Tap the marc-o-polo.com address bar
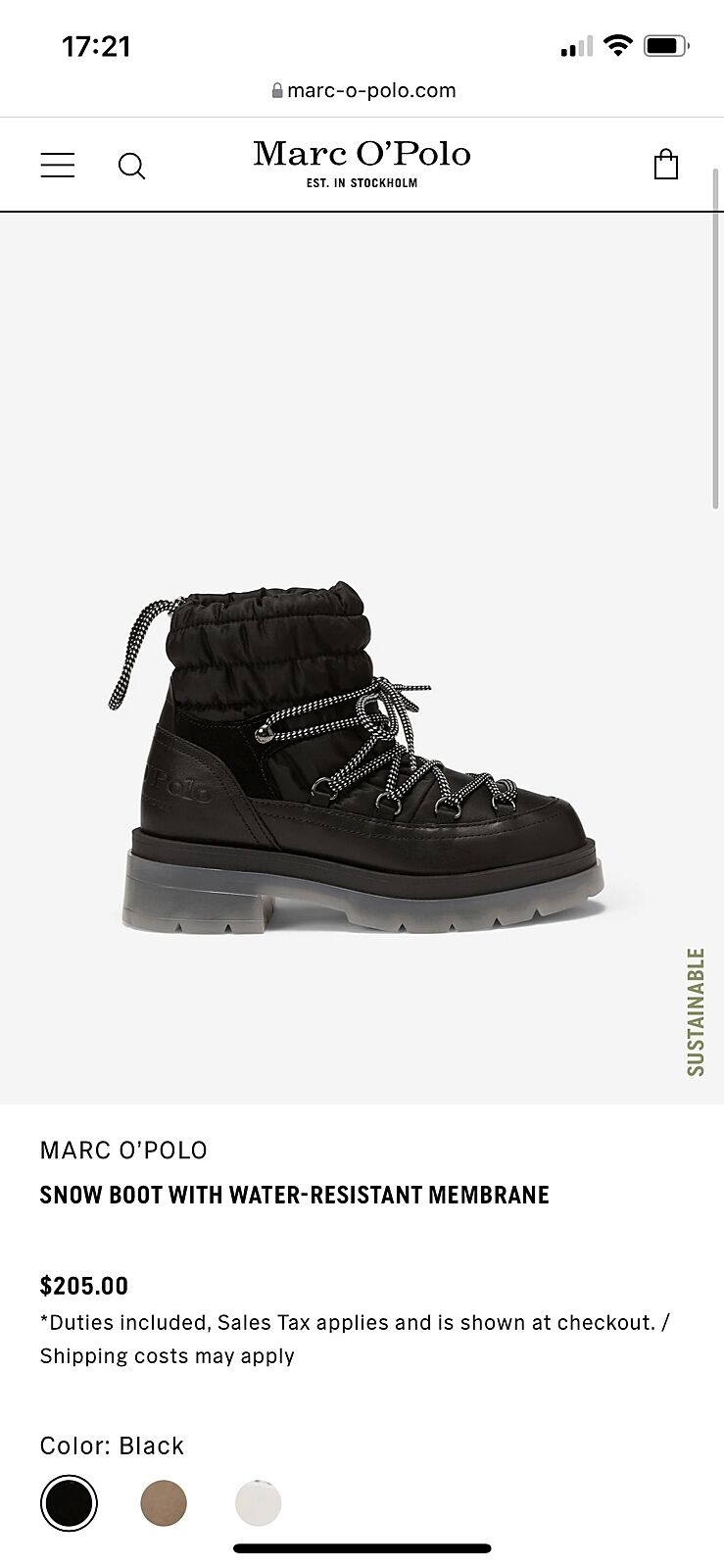 (x=362, y=90)
